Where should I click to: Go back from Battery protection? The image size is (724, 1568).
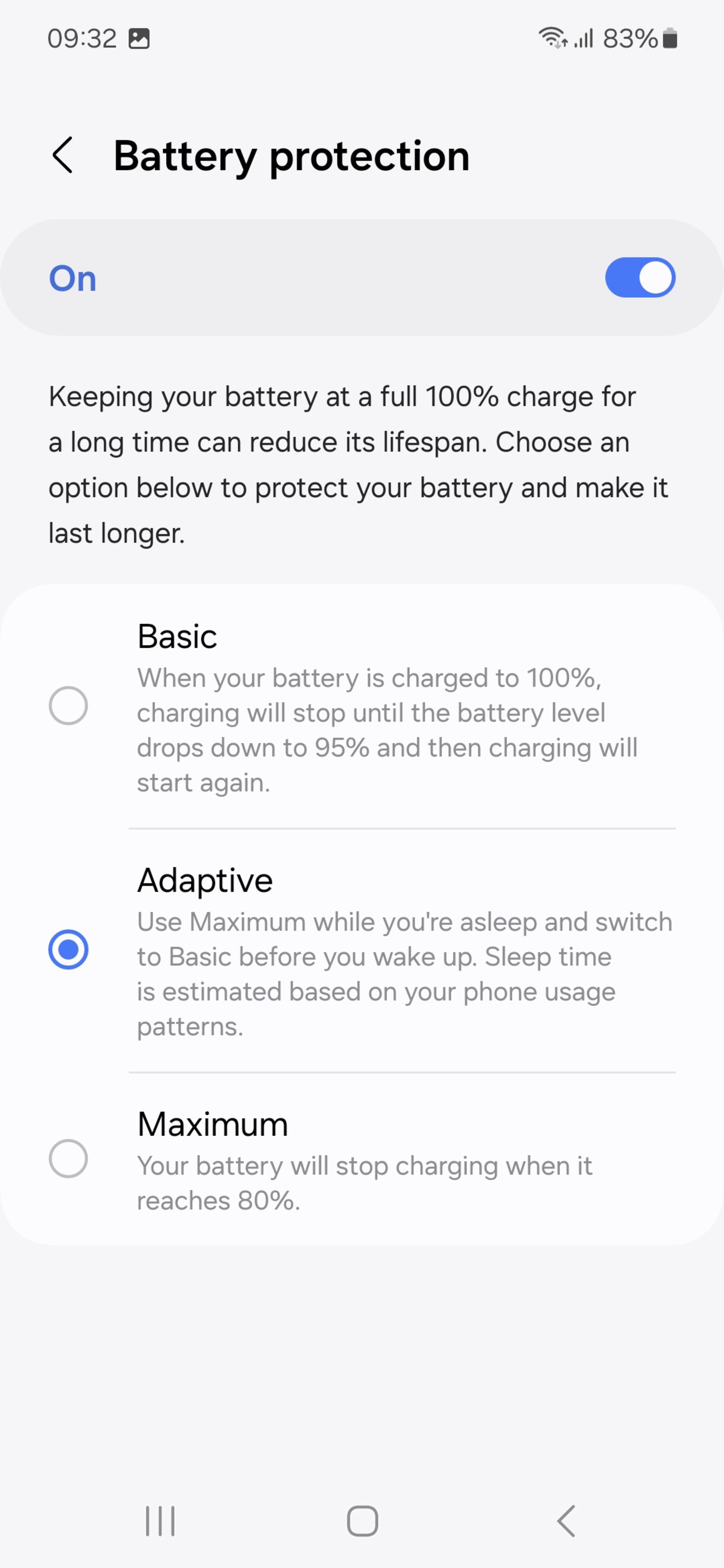click(x=63, y=155)
